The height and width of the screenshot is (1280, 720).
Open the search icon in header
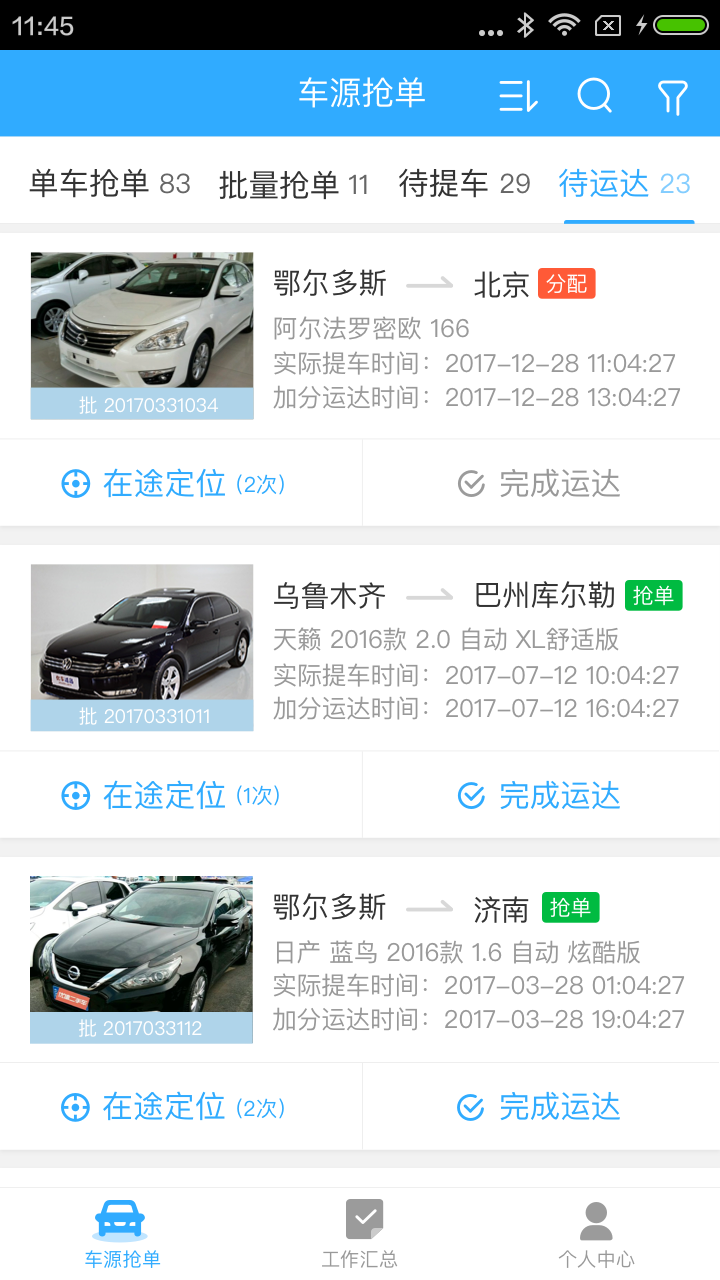[x=595, y=96]
